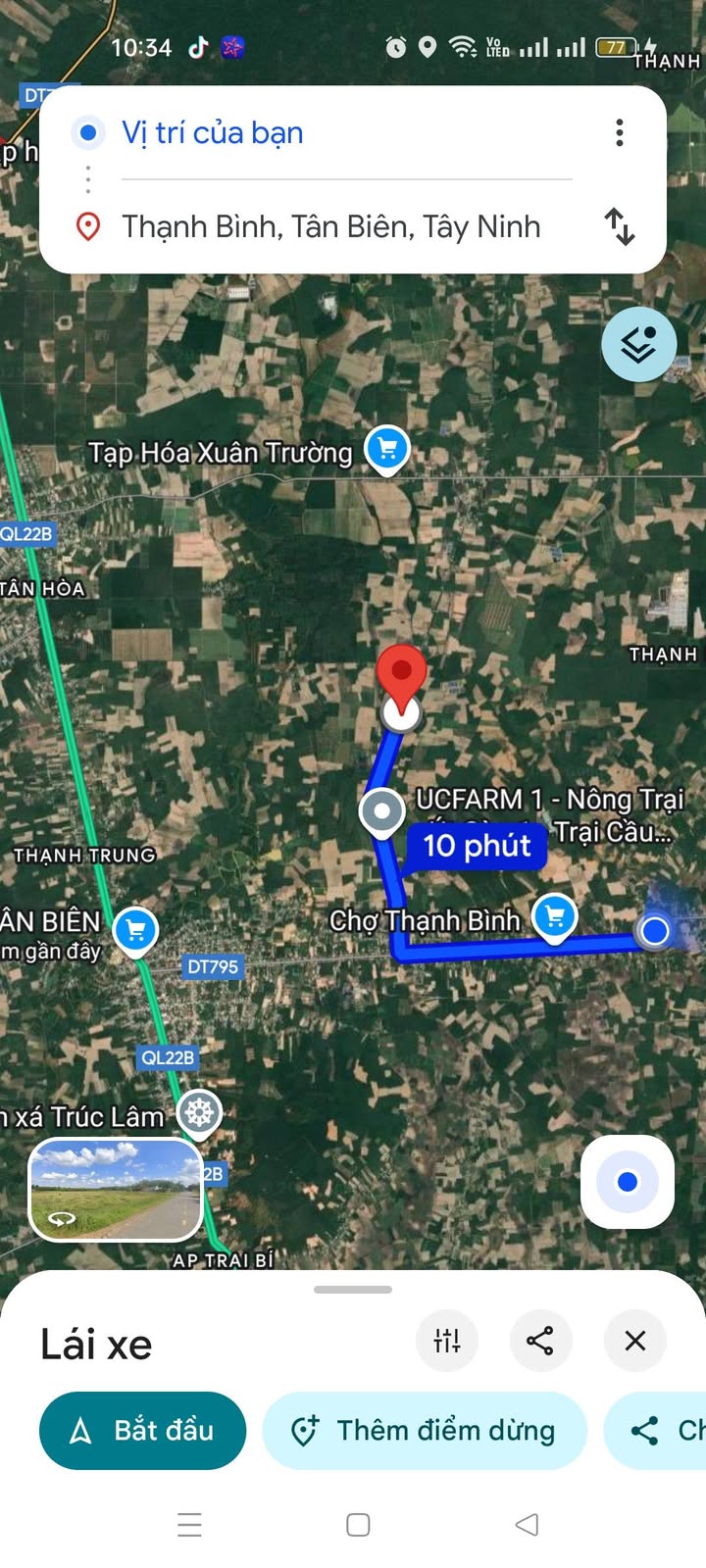Tap the xã Trúc Lâm temple marker
This screenshot has height=1568, width=706.
(200, 1113)
